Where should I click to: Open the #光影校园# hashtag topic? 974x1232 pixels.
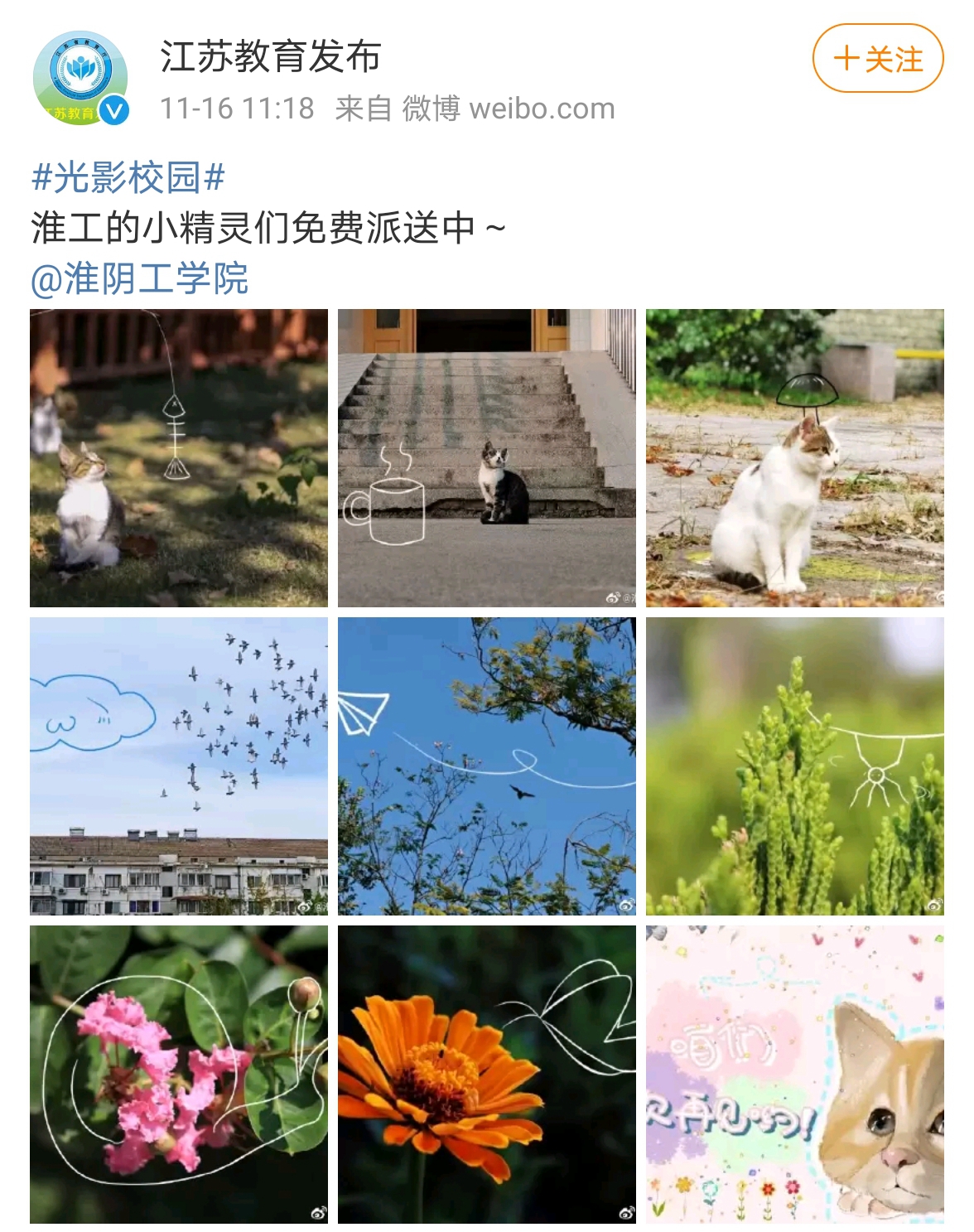128,177
